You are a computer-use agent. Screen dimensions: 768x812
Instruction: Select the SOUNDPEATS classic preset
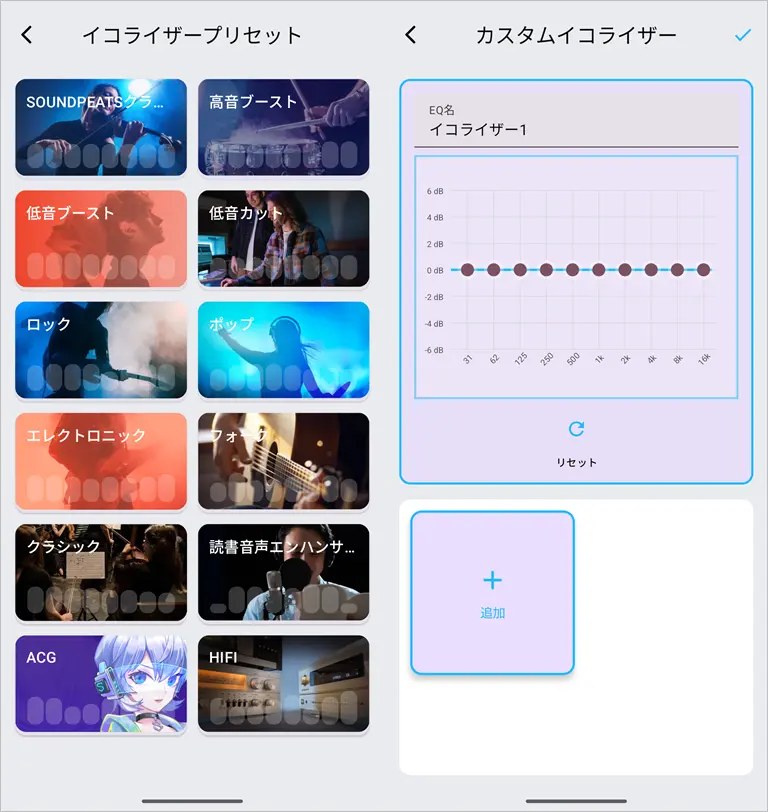pos(101,127)
